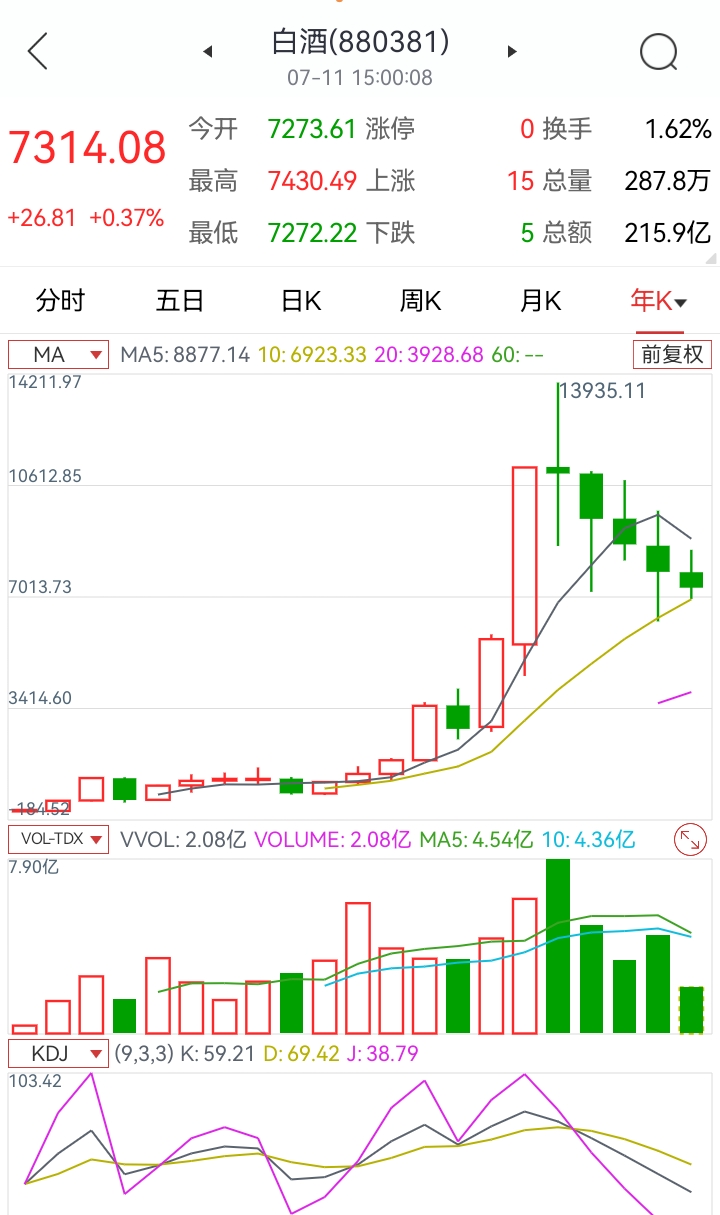This screenshot has height=1215, width=720.
Task: Go back using the top-left arrow
Action: pyautogui.click(x=38, y=51)
